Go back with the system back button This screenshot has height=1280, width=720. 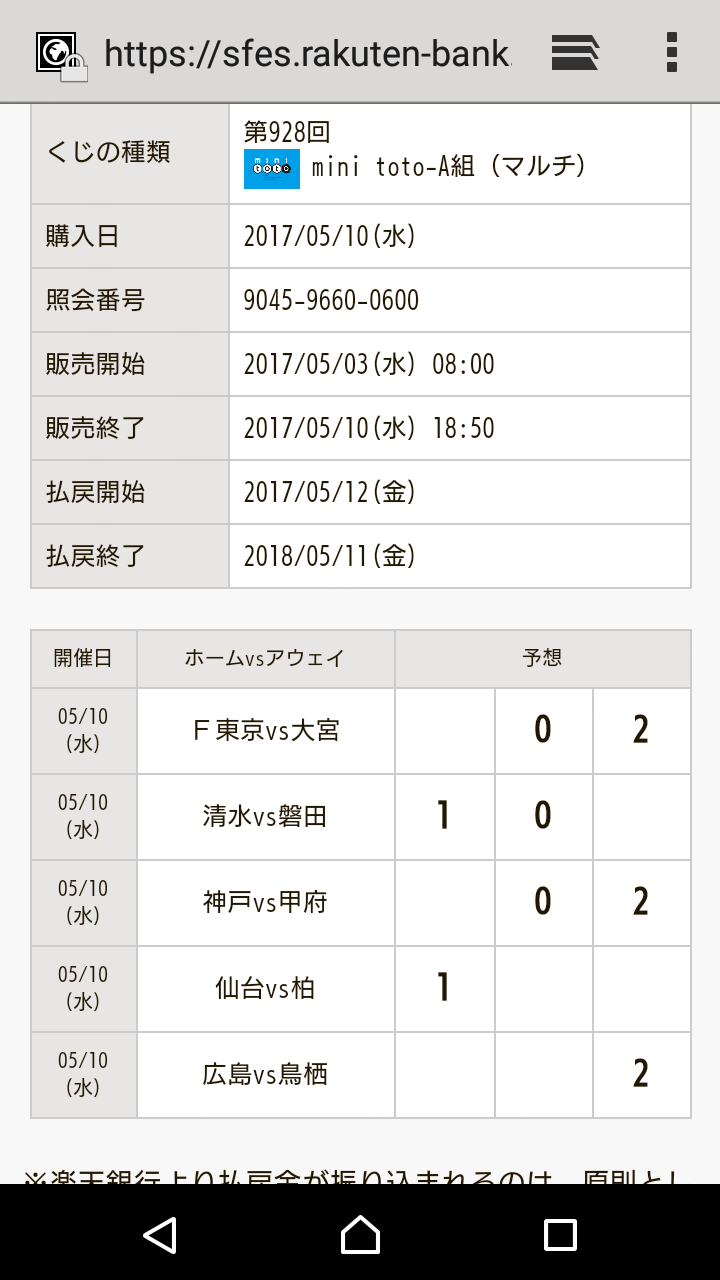160,1234
